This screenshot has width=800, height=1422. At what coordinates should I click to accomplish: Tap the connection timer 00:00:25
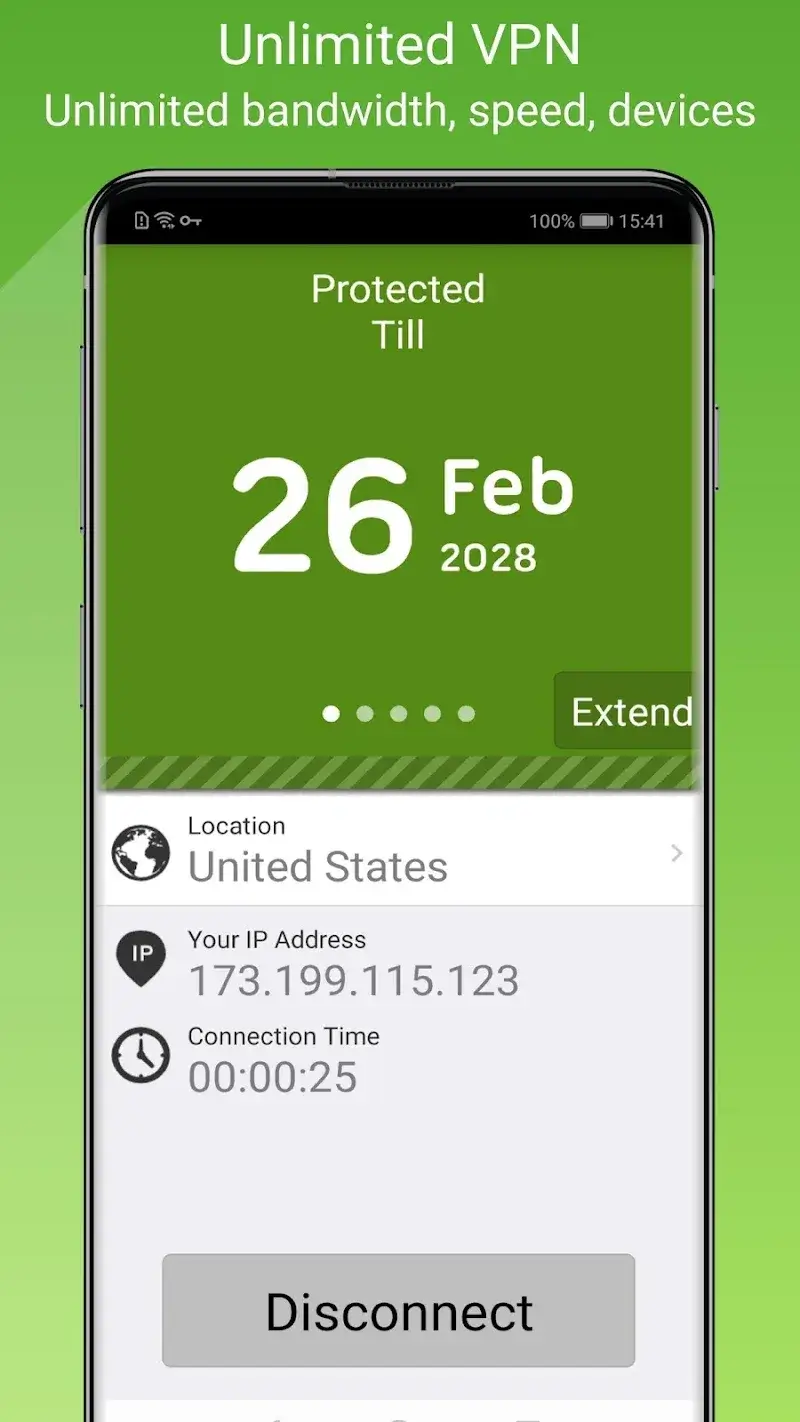click(x=271, y=1077)
